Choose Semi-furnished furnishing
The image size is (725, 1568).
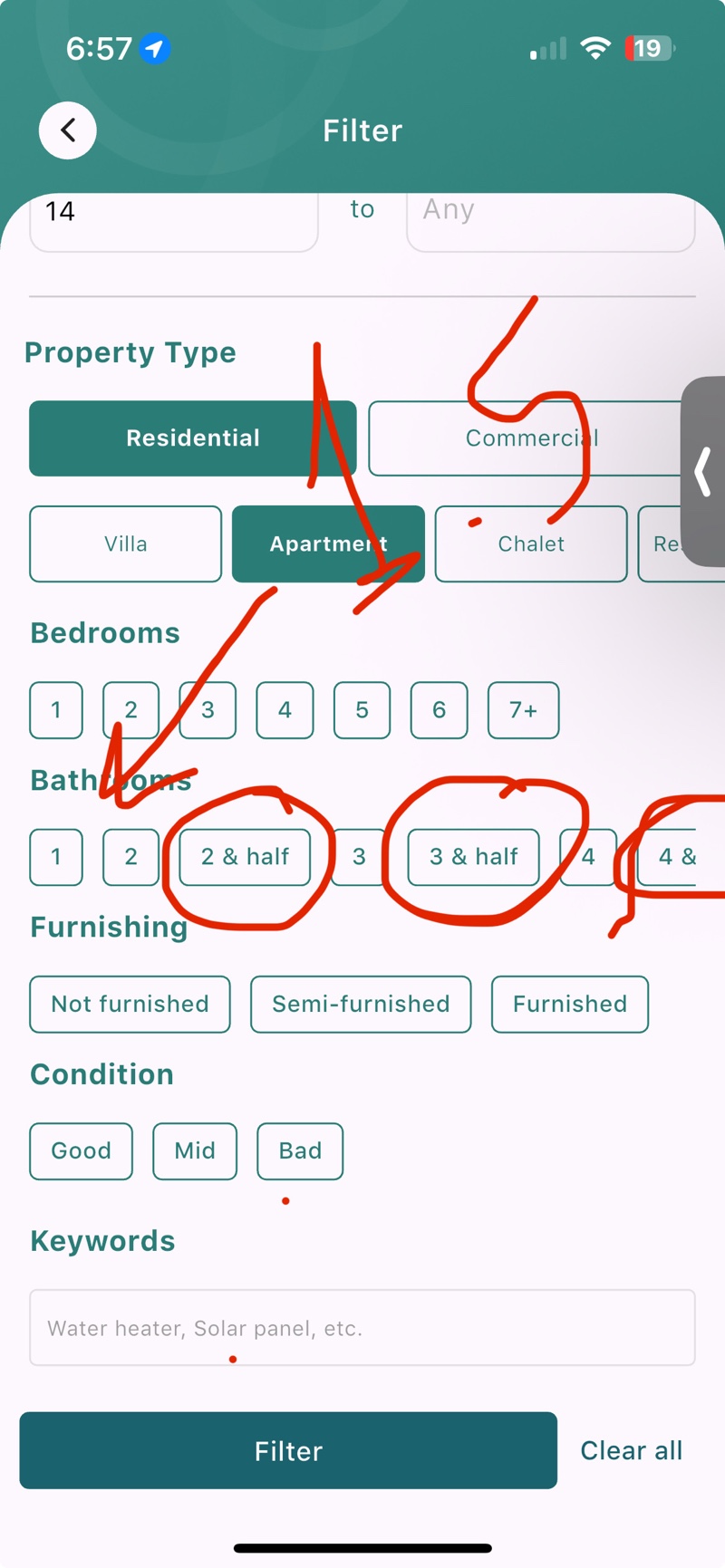(361, 1004)
